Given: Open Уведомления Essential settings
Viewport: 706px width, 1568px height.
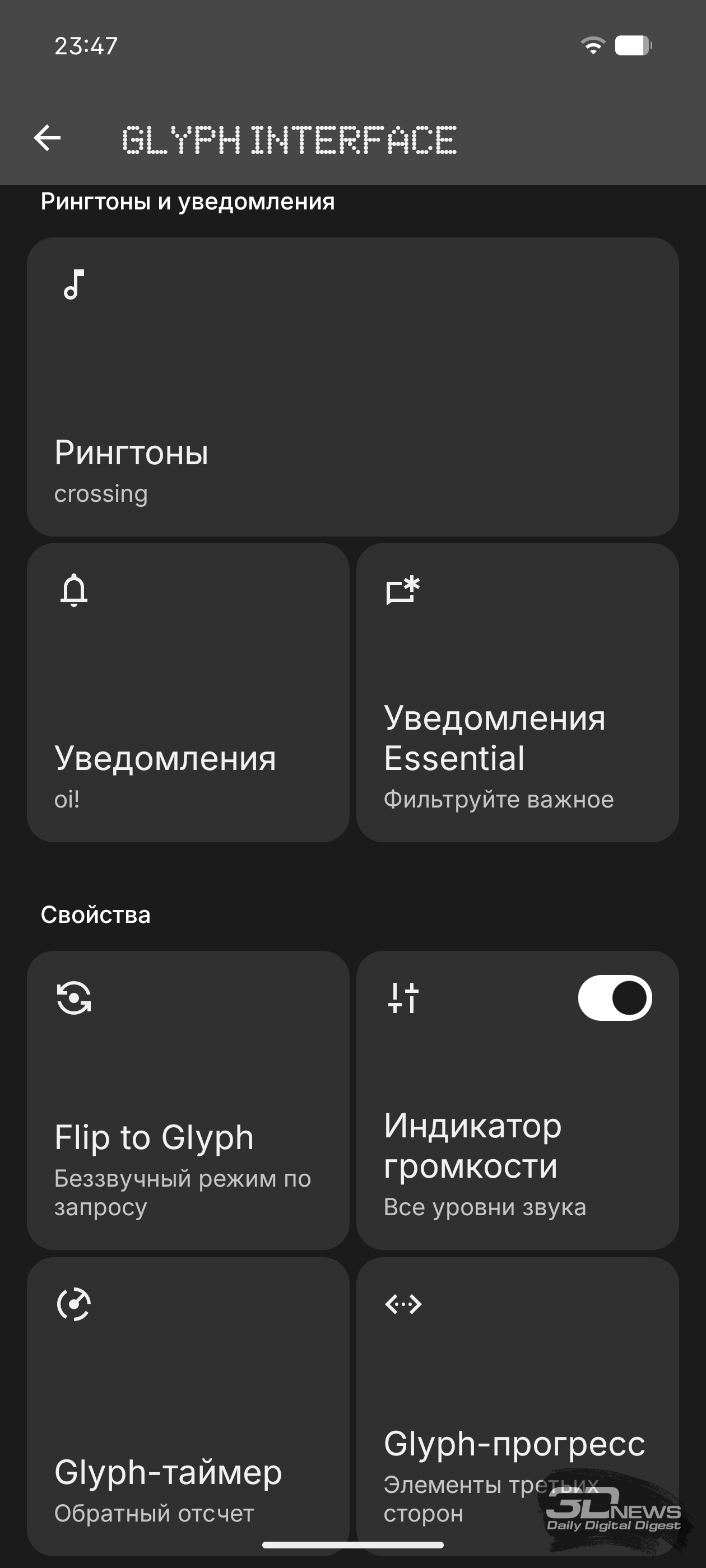Looking at the screenshot, I should 517,693.
